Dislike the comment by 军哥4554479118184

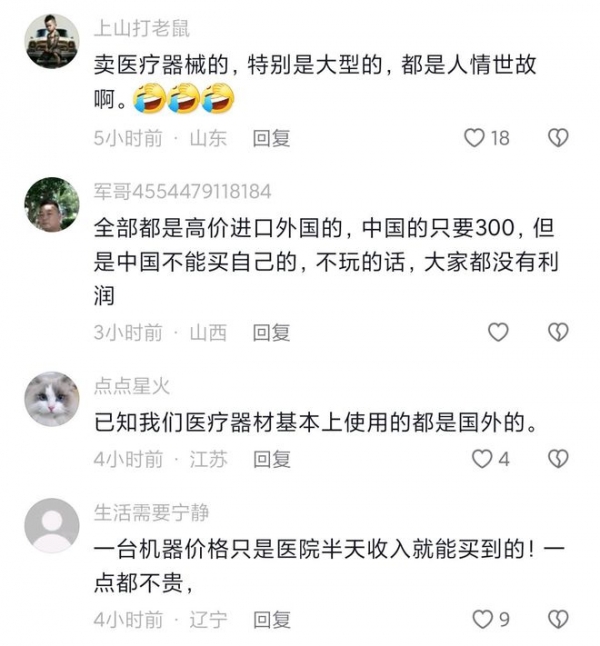click(x=558, y=332)
